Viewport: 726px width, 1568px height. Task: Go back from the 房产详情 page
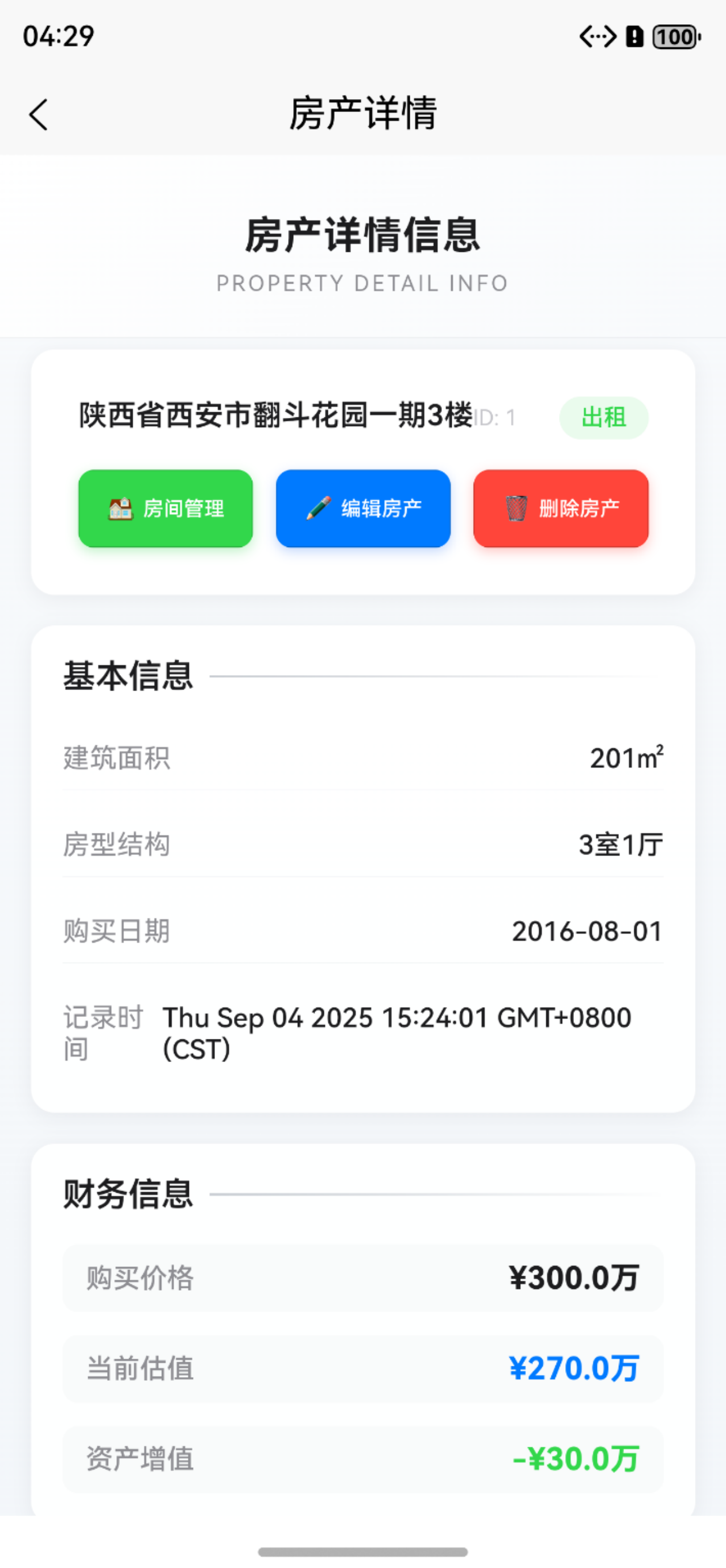(x=39, y=115)
